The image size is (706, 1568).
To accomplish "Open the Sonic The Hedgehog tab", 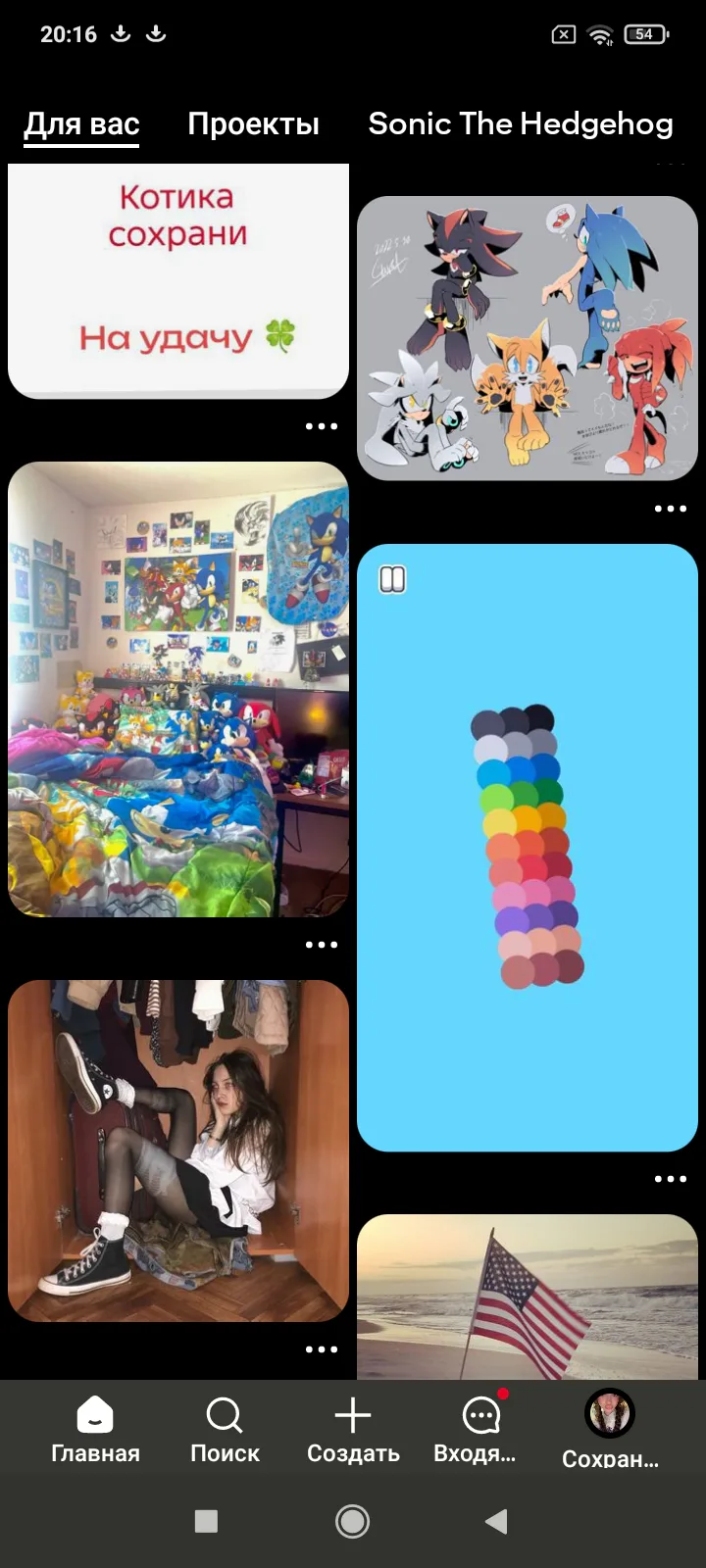I will coord(521,123).
